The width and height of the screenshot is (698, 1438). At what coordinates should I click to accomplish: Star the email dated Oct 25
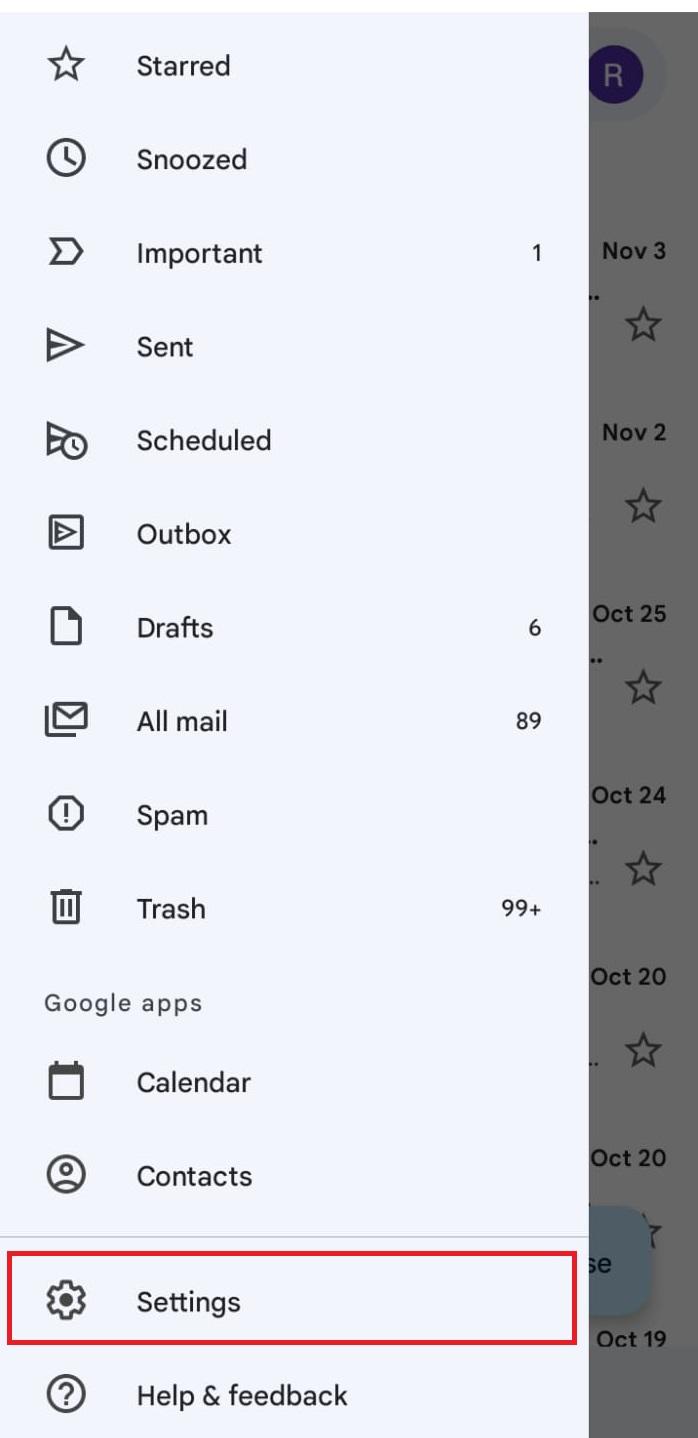pyautogui.click(x=643, y=688)
